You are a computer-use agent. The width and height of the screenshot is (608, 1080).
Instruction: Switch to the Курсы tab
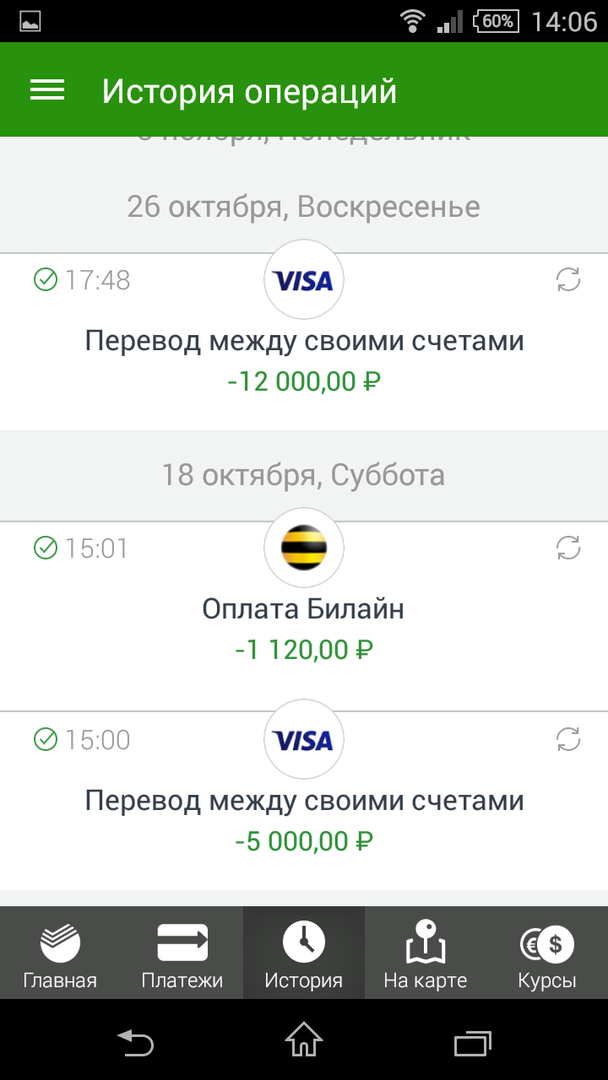point(547,955)
